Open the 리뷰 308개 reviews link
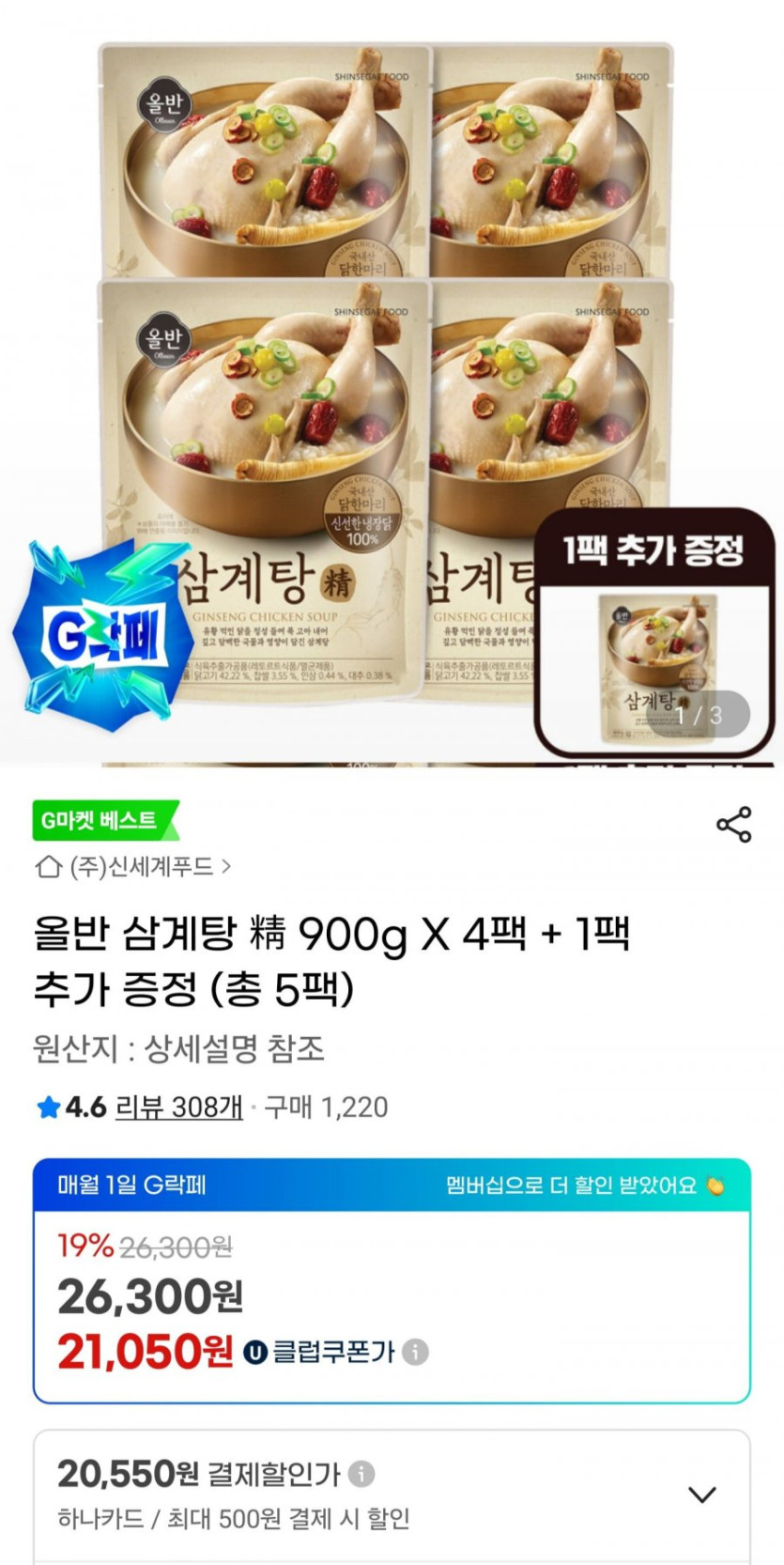The width and height of the screenshot is (784, 1565). [x=178, y=1107]
